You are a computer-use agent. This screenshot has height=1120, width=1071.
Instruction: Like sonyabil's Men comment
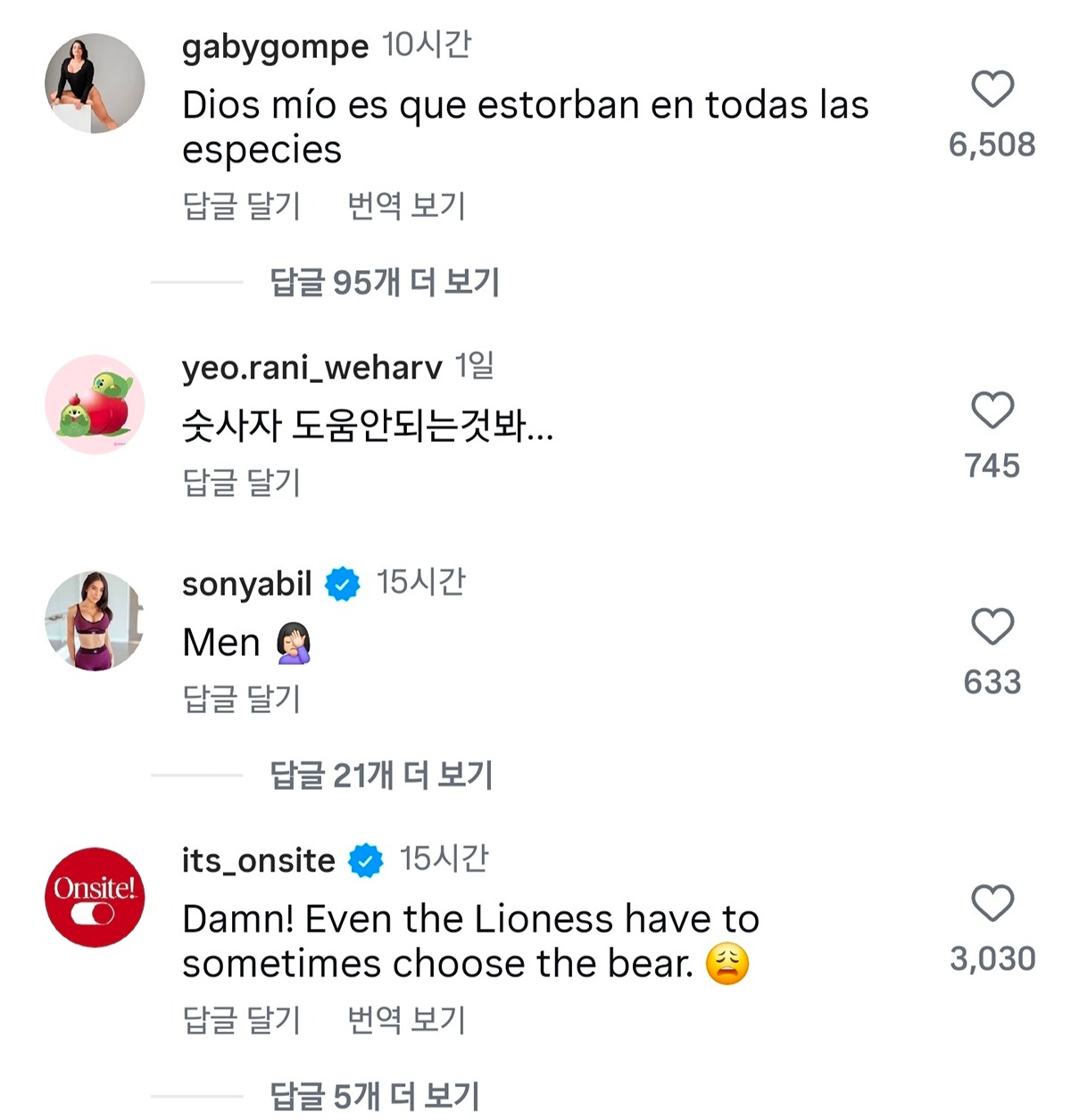click(x=992, y=626)
